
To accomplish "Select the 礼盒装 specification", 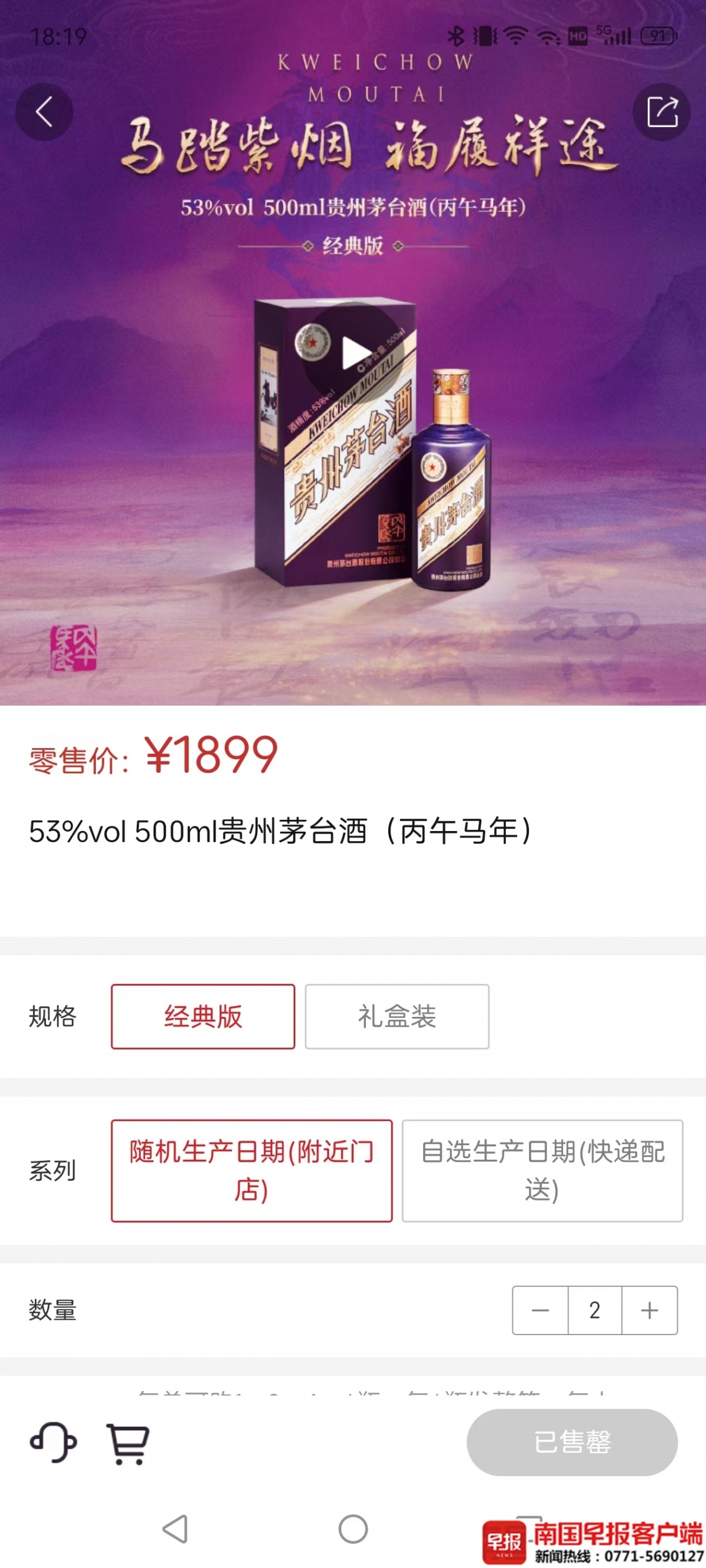I will (397, 1016).
